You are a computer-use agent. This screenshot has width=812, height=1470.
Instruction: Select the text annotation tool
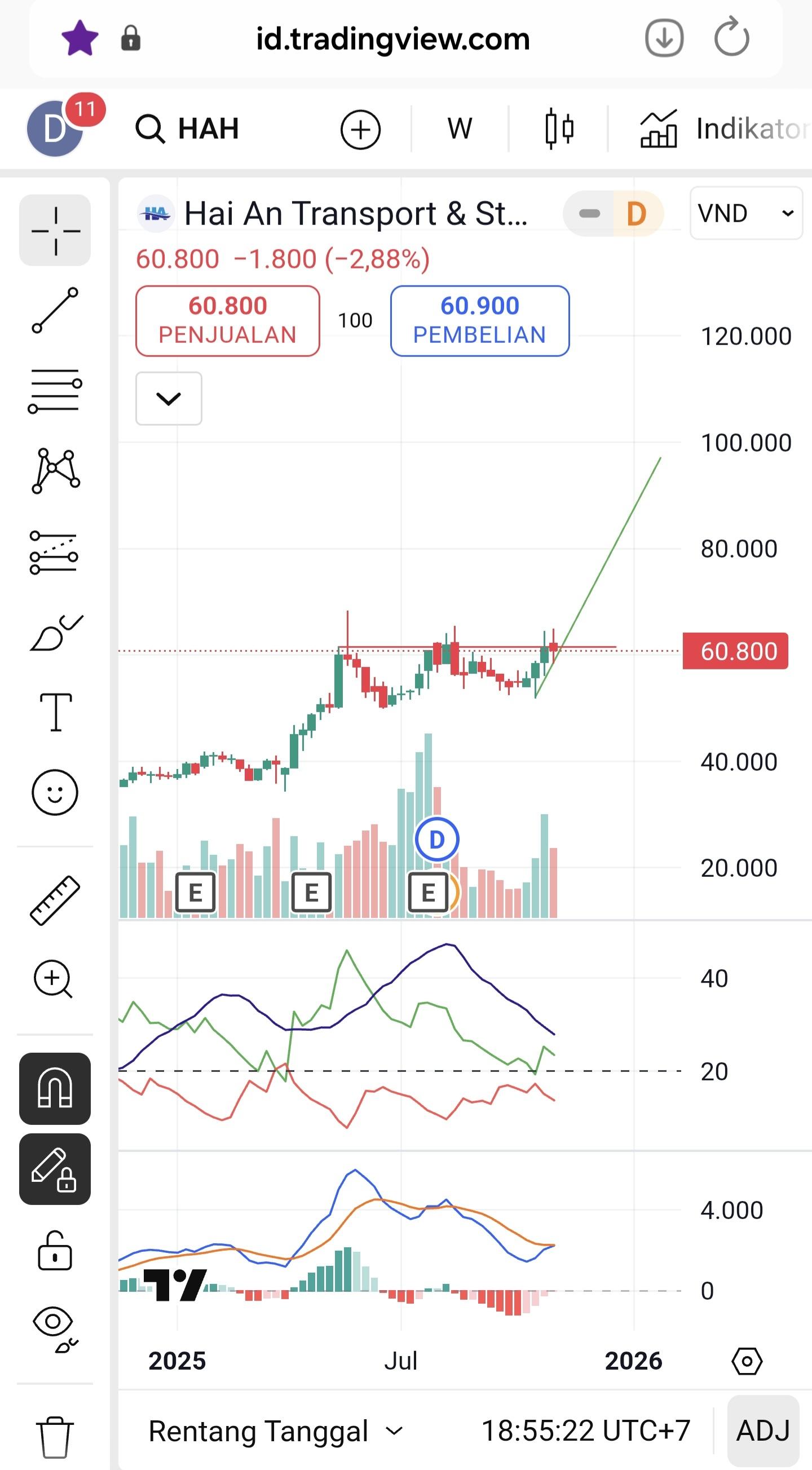55,712
